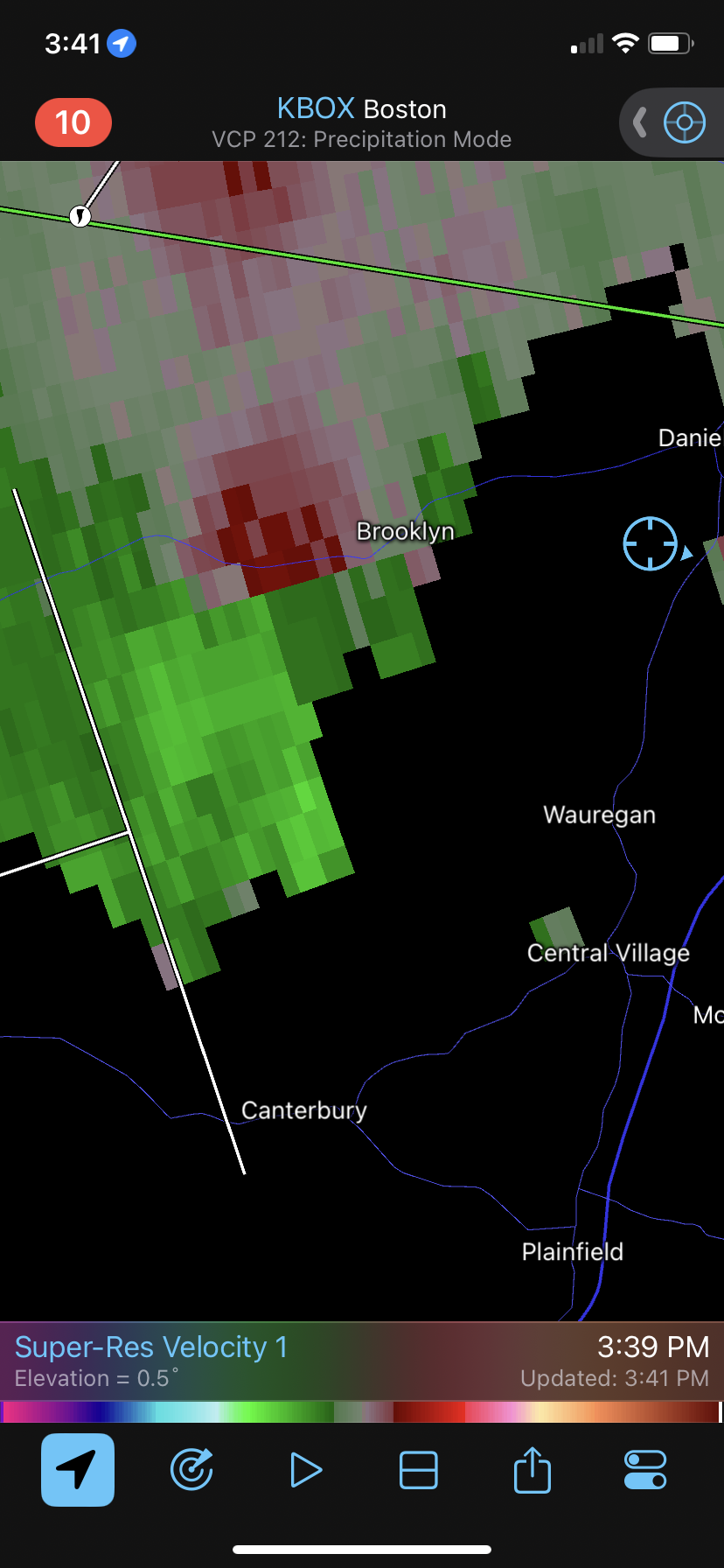Open the settings toggles menu
The image size is (724, 1568).
coord(645,1470)
